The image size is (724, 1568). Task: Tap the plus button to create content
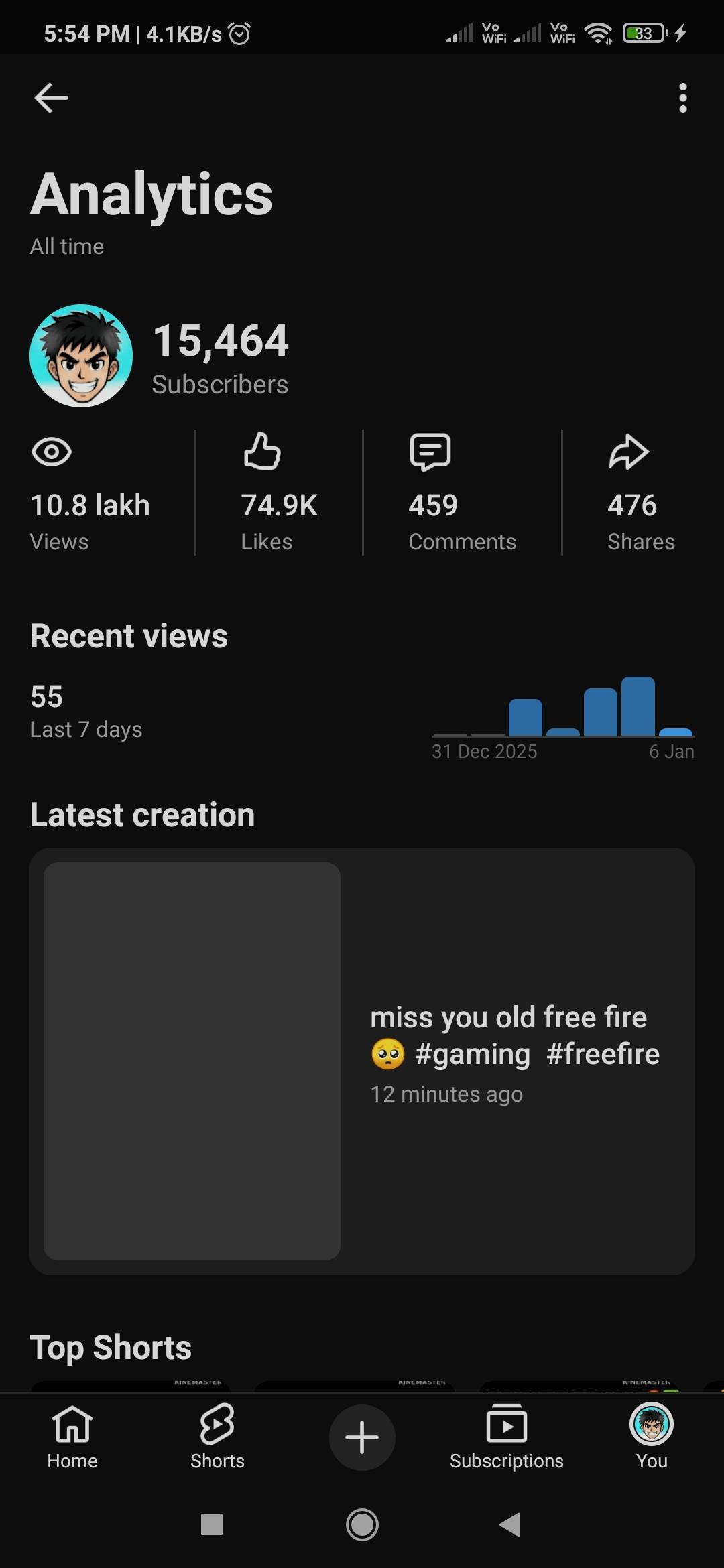pos(362,1437)
